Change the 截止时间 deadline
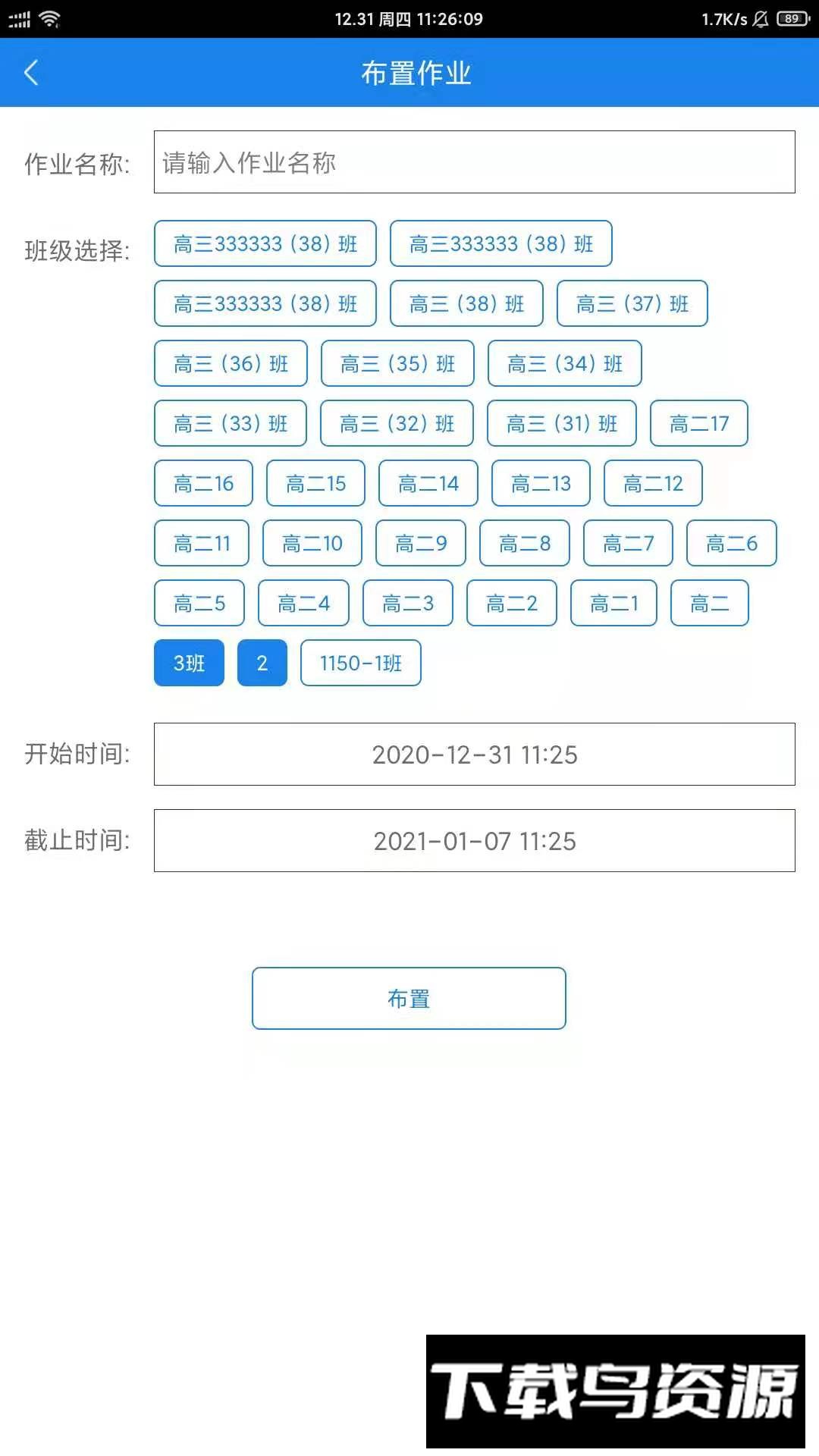The height and width of the screenshot is (1456, 819). [474, 841]
